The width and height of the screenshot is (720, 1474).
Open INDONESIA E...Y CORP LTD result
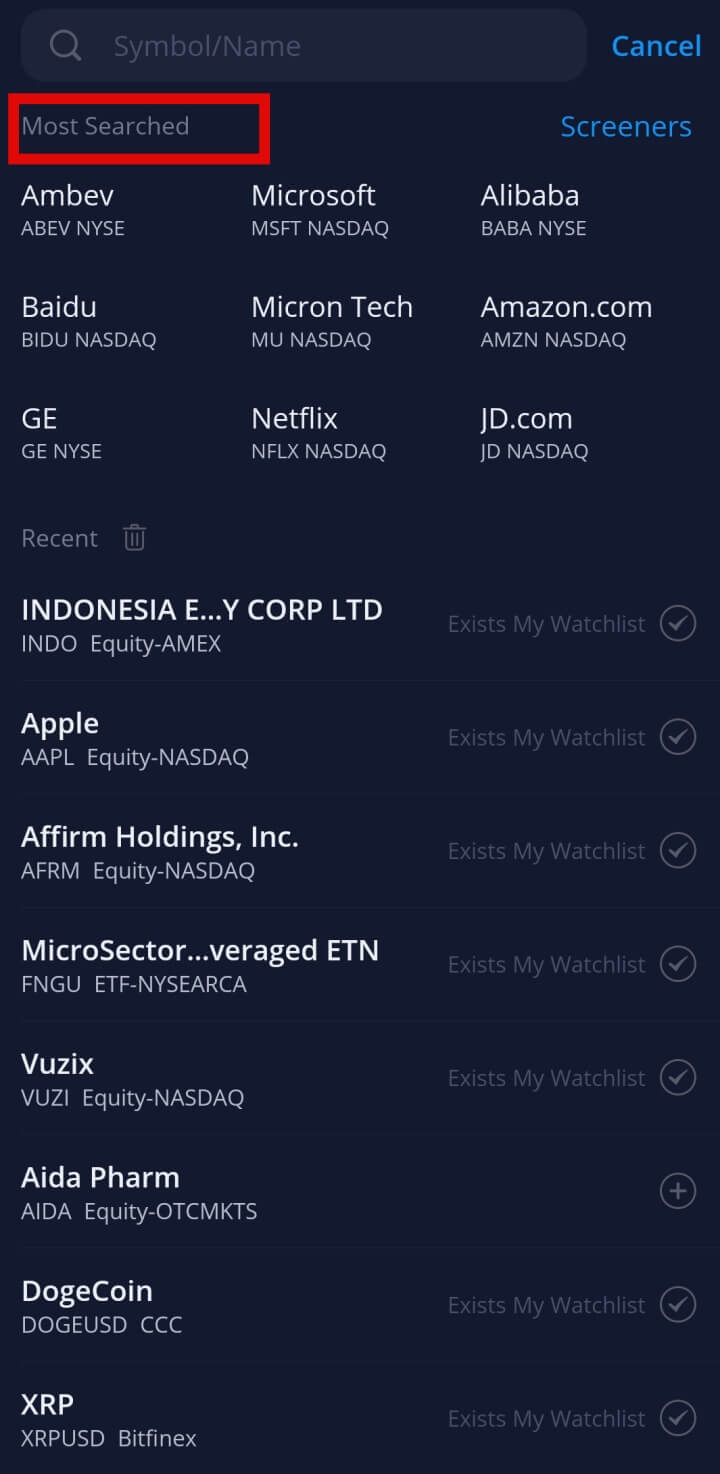[x=201, y=624]
